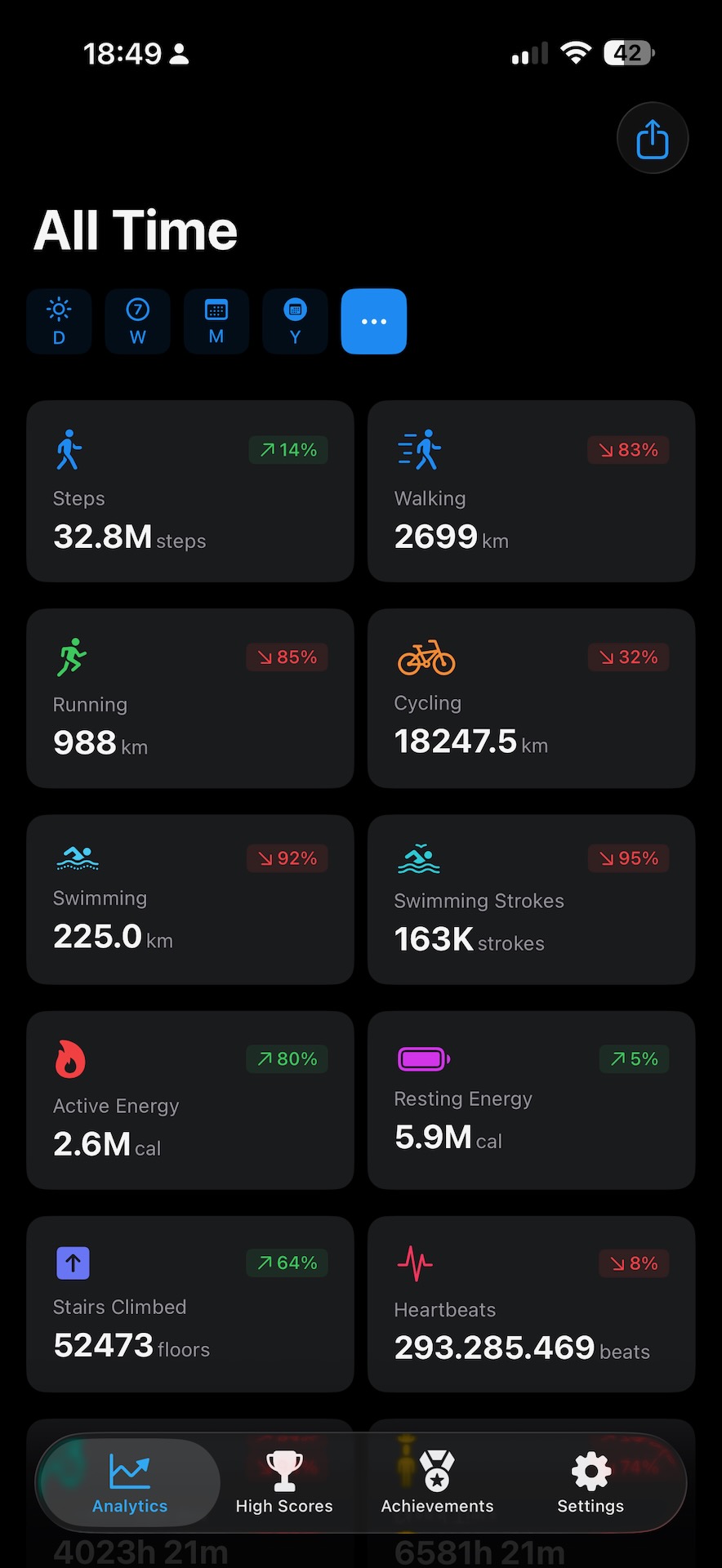The image size is (722, 1568).
Task: Select the Stairs Climbed arrow icon
Action: (x=73, y=1263)
